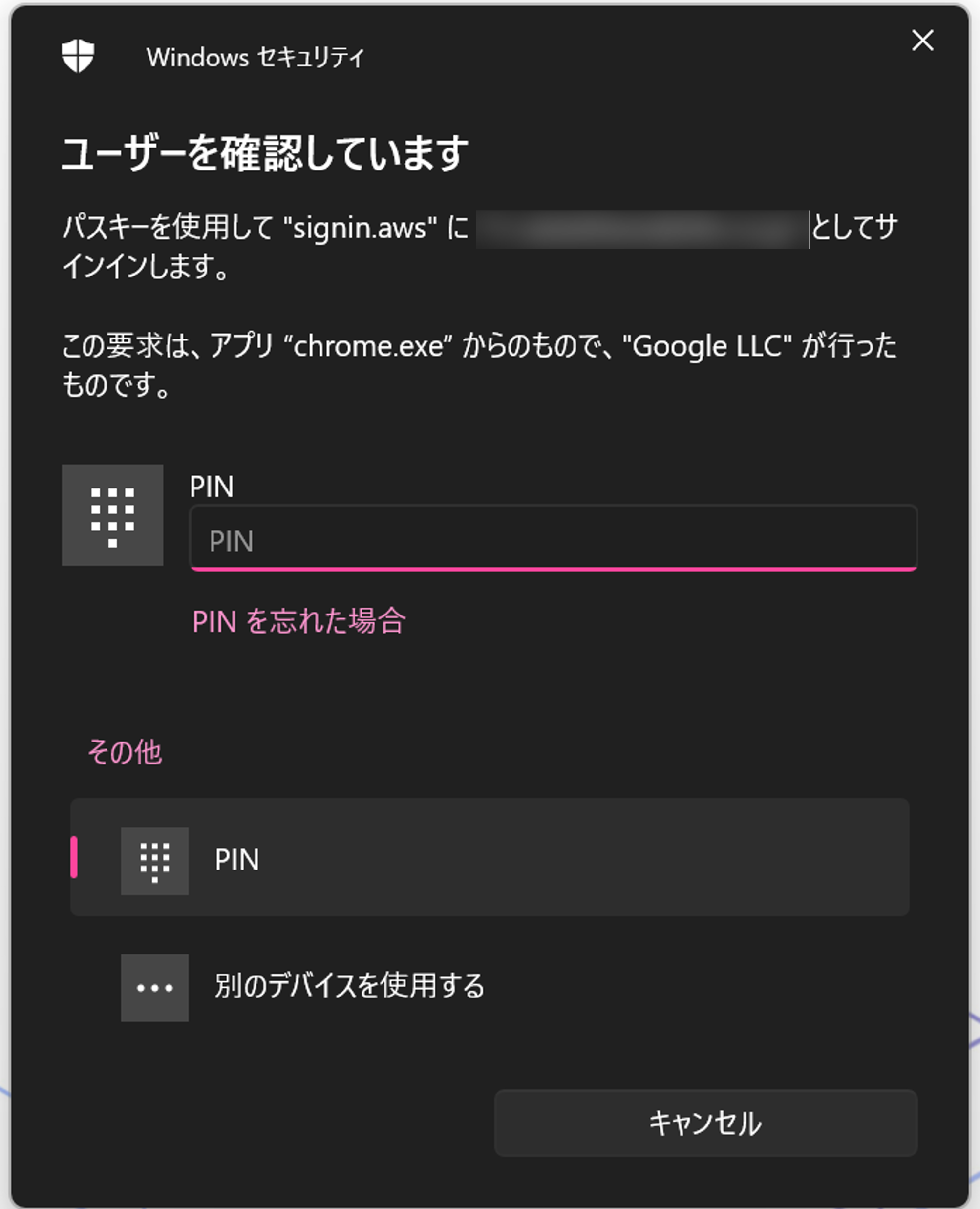
Task: Cancel with the キャンセル button
Action: (705, 1123)
